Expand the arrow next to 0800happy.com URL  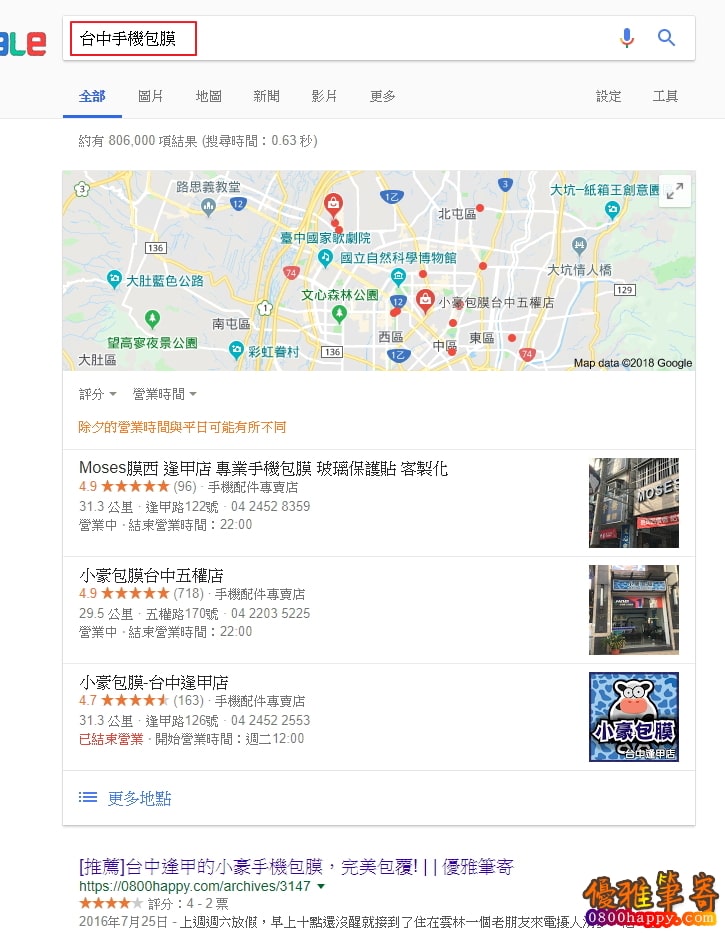coord(321,886)
